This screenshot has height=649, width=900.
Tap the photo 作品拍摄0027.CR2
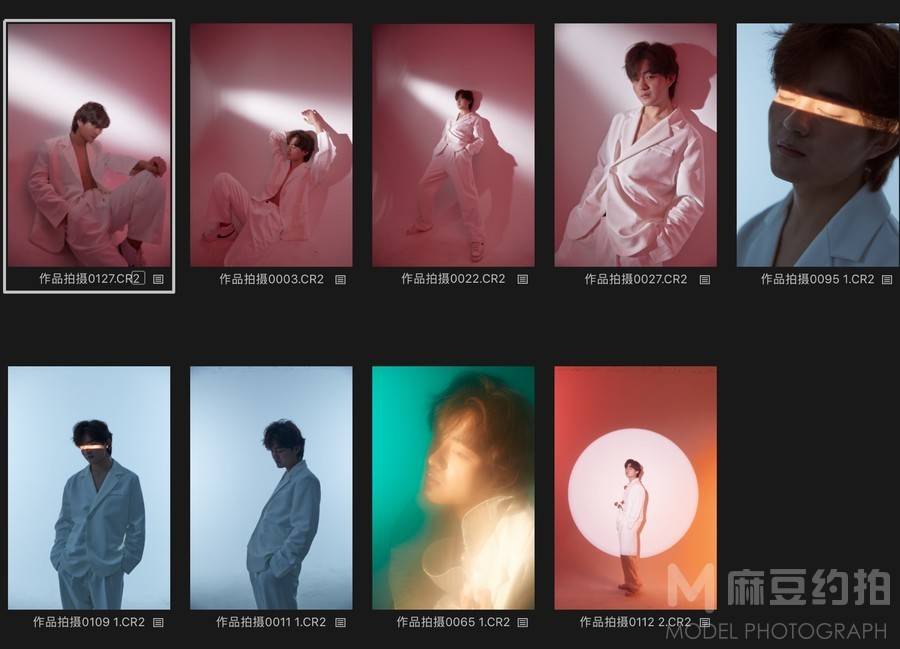click(x=635, y=145)
